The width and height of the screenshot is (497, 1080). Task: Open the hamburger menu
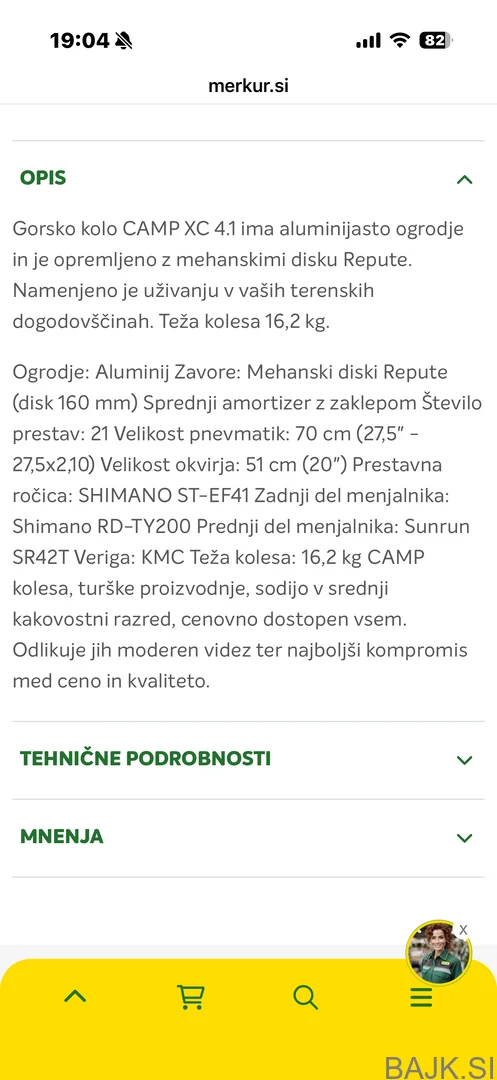pos(421,996)
